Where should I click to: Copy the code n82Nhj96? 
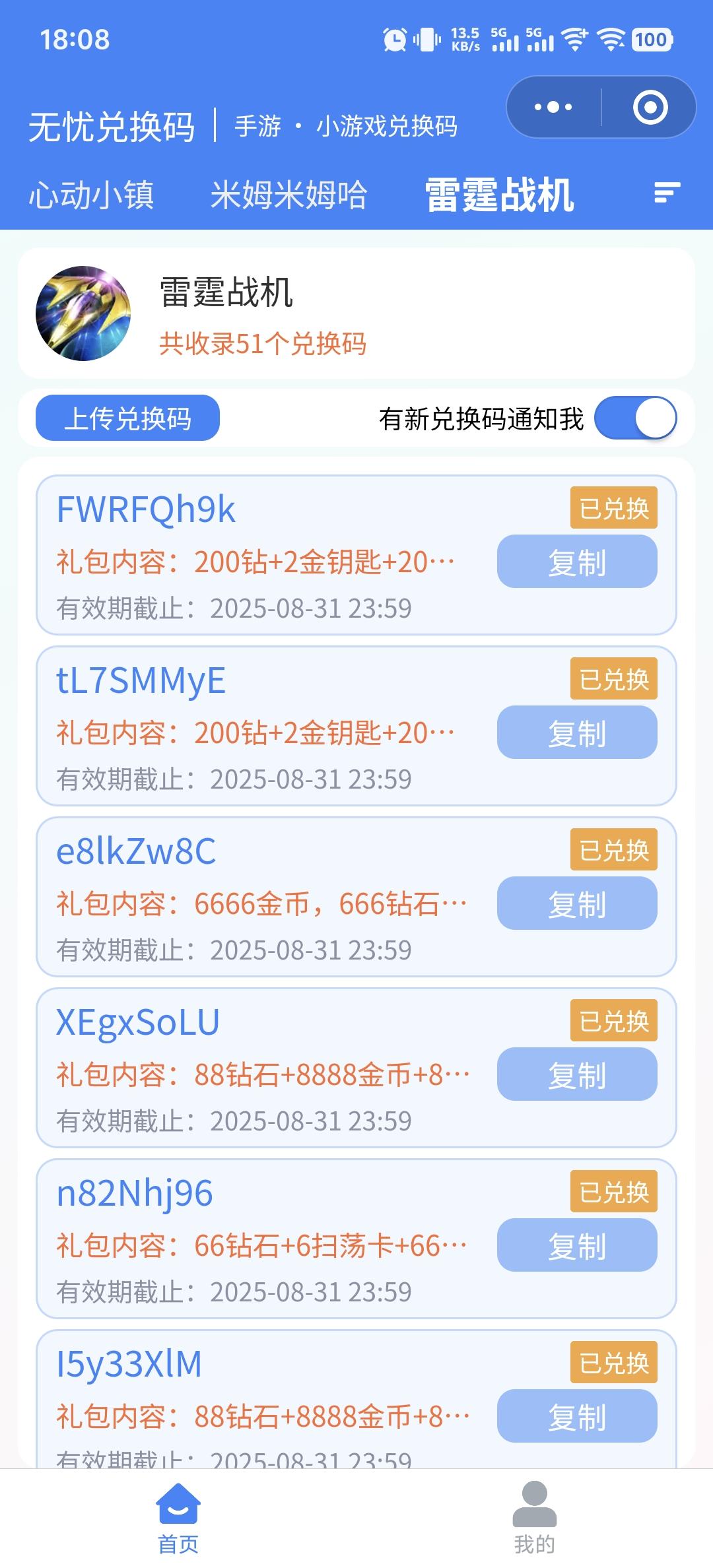point(577,1245)
